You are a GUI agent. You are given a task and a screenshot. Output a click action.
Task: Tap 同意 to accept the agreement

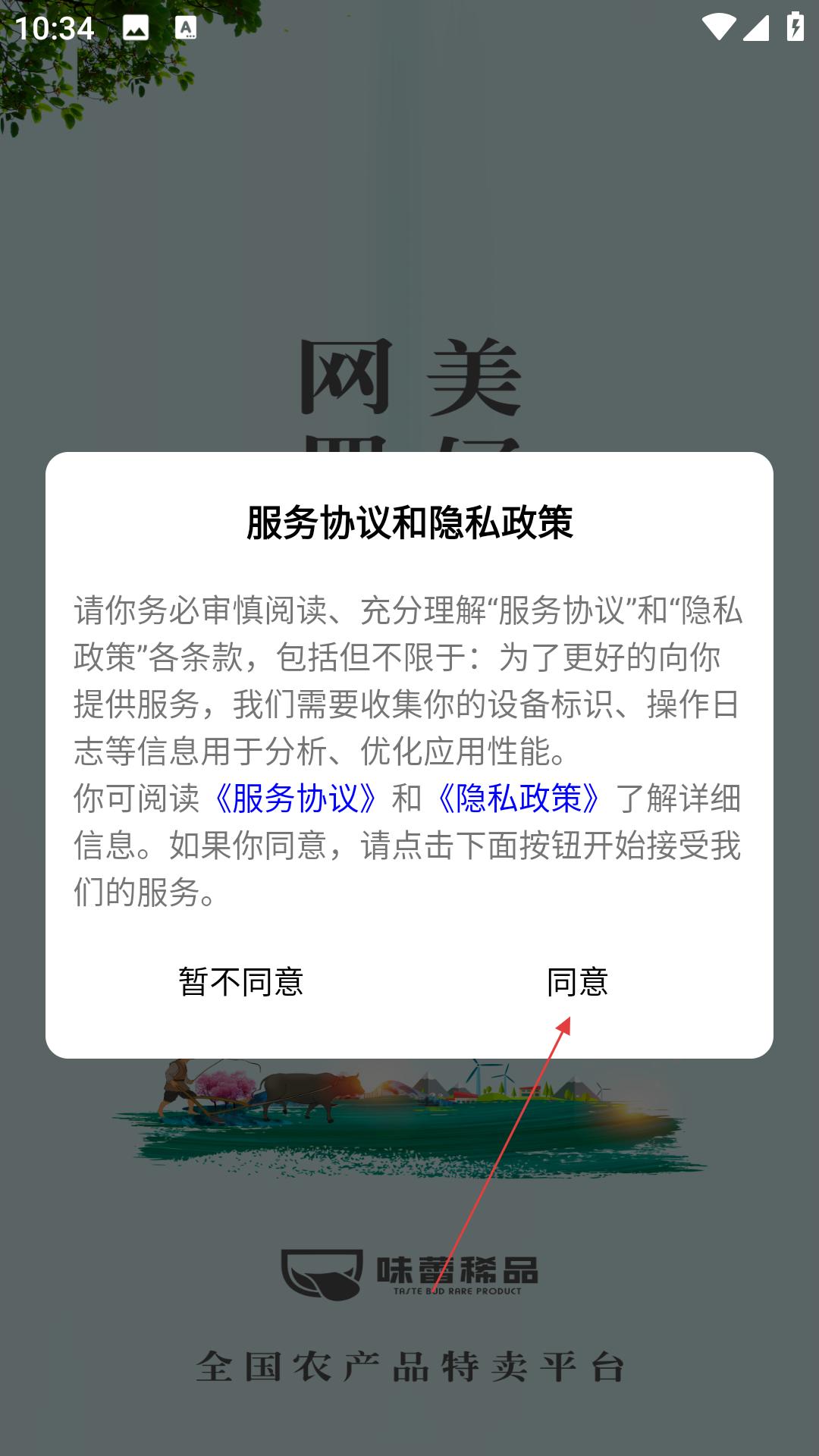[577, 982]
